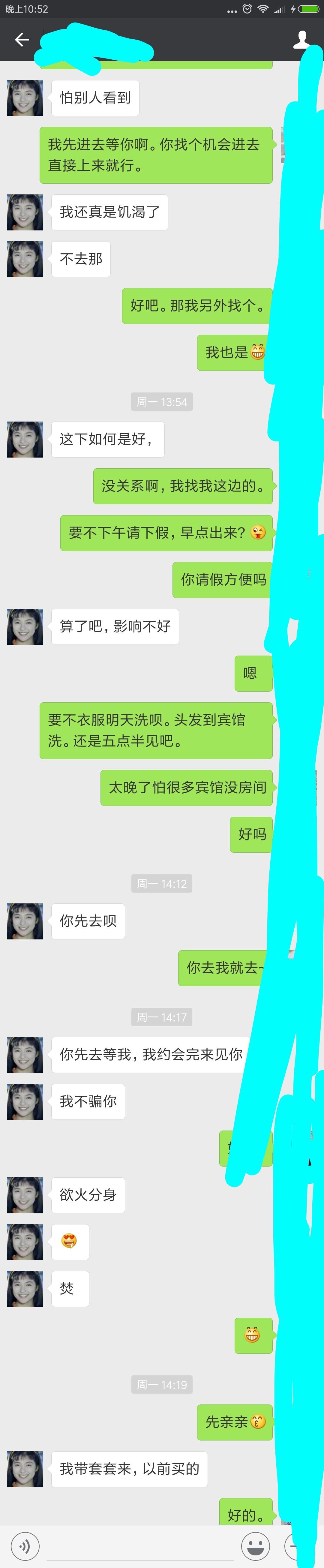View profile from avatar beside "欲火分身"

coord(25,1194)
